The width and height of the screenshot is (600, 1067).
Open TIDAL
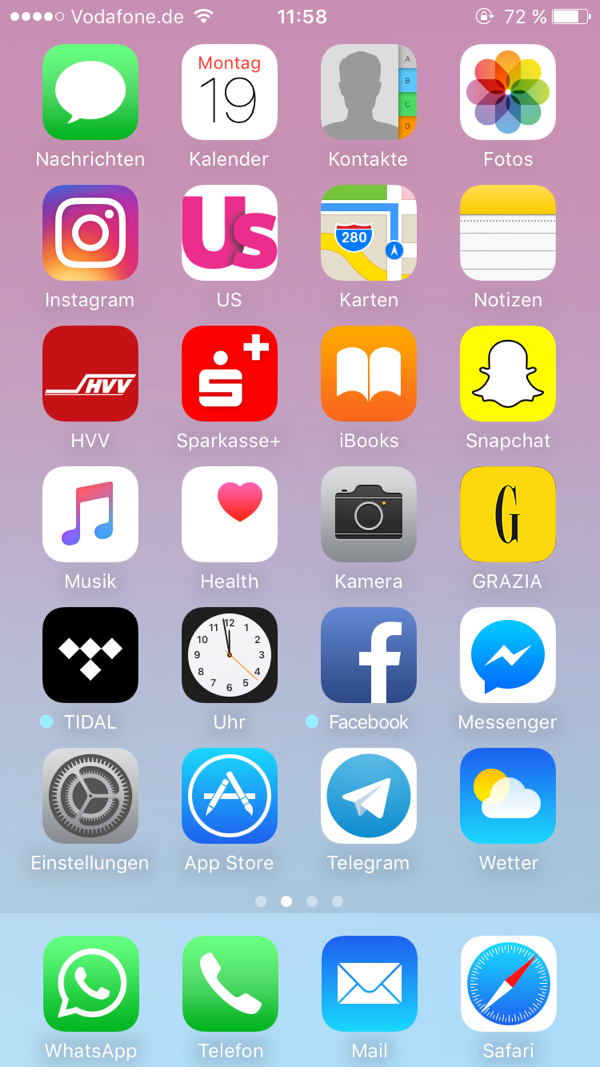click(x=90, y=656)
